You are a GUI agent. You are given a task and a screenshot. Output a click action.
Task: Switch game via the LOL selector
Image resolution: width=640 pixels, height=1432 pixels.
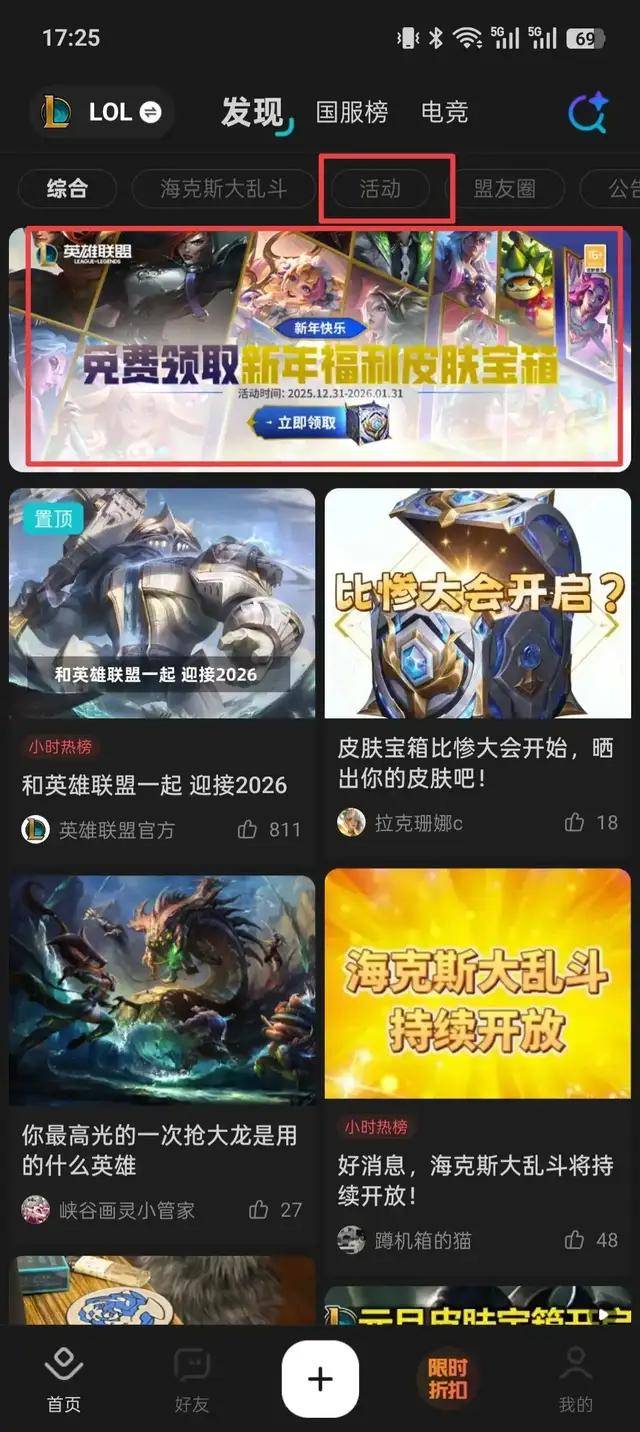(x=103, y=112)
